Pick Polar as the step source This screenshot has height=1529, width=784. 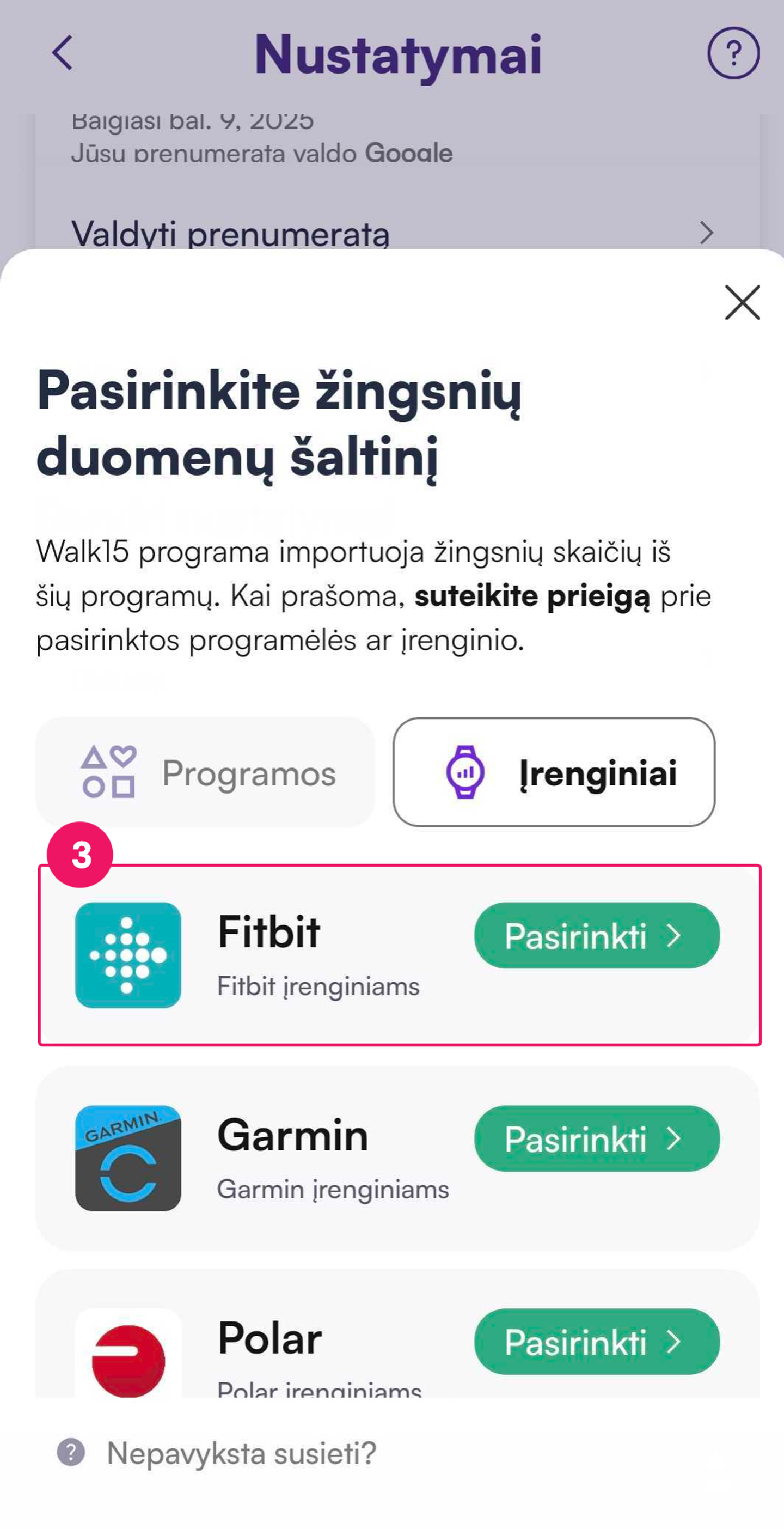597,1342
